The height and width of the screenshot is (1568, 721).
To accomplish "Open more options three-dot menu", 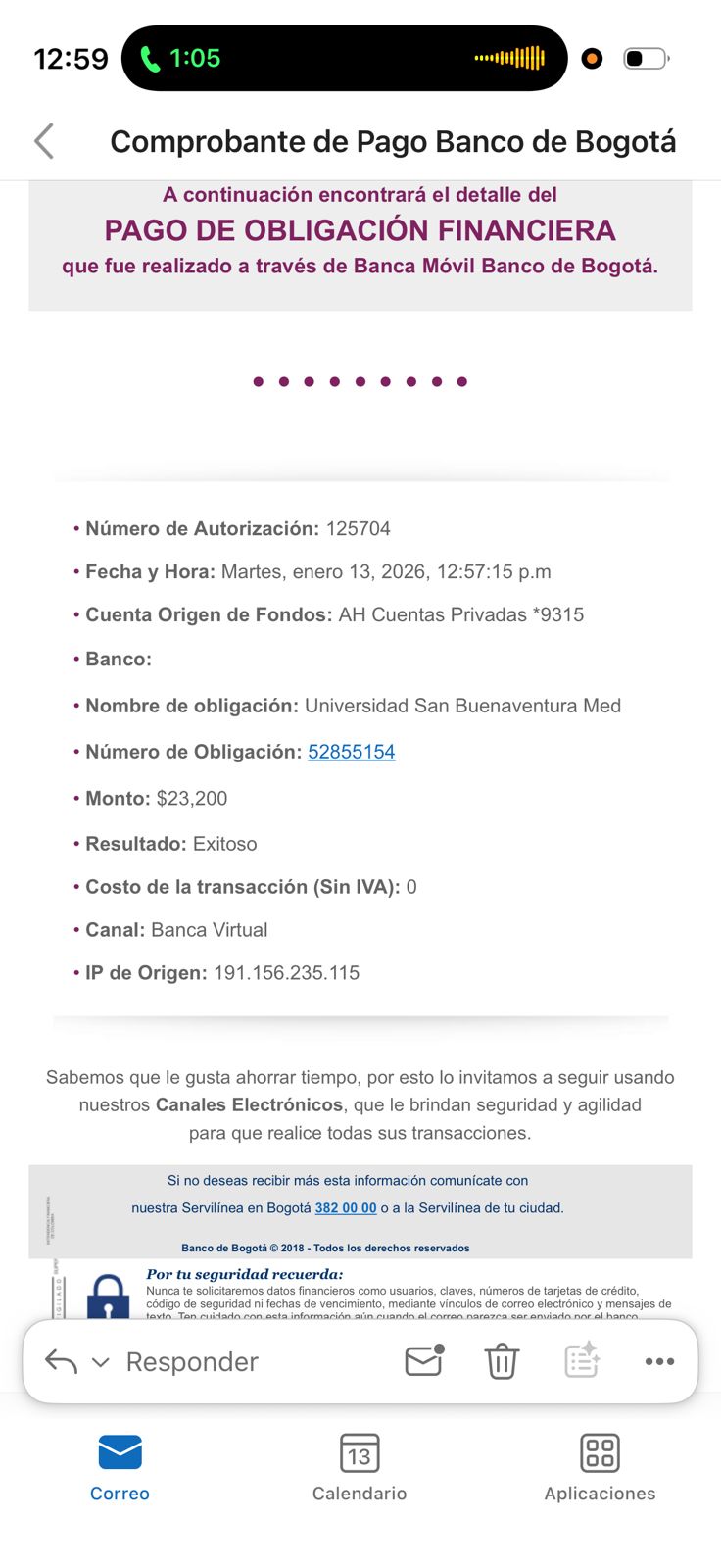I will [x=659, y=1361].
